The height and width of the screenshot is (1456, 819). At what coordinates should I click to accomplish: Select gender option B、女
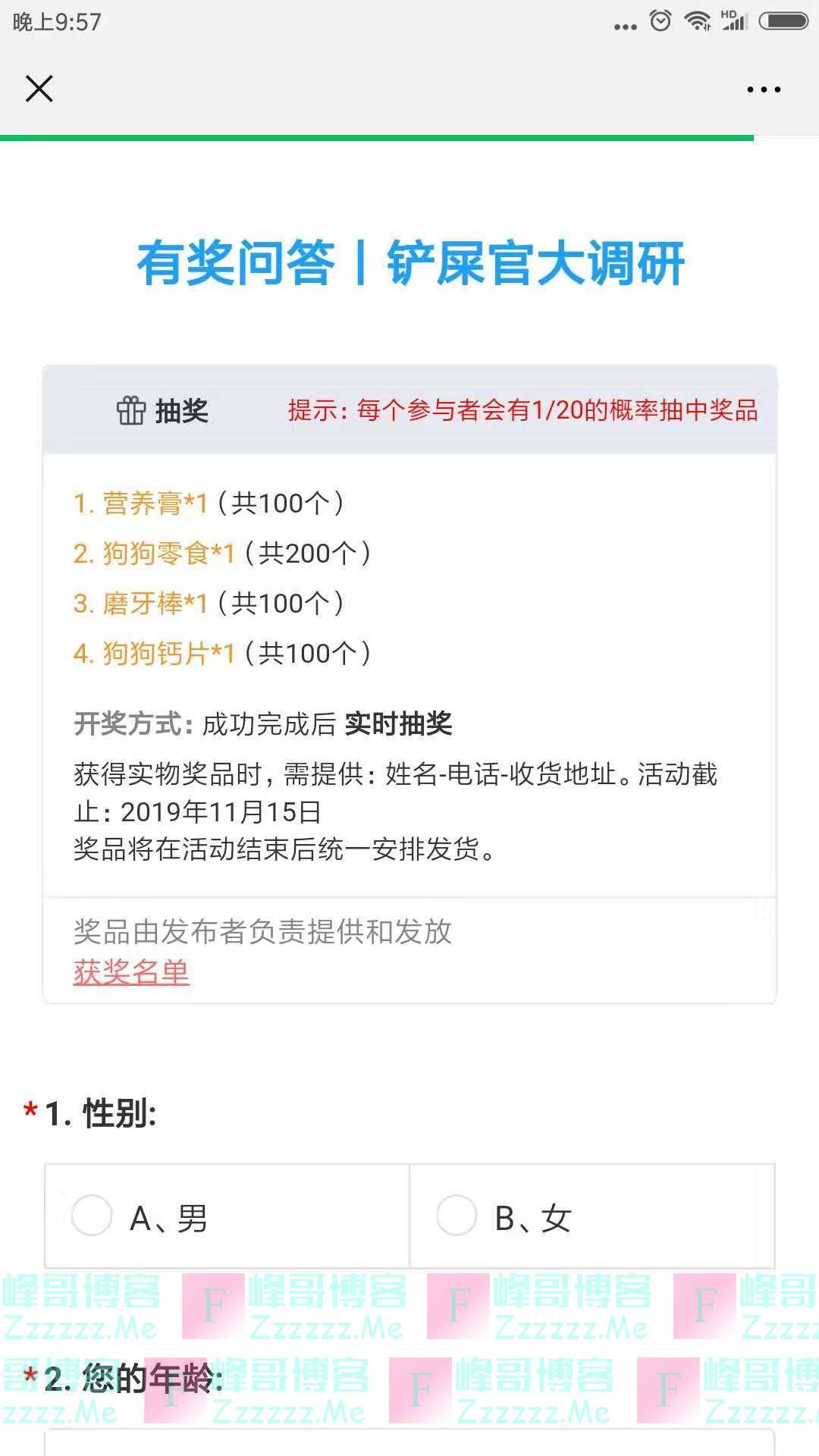pyautogui.click(x=457, y=1216)
